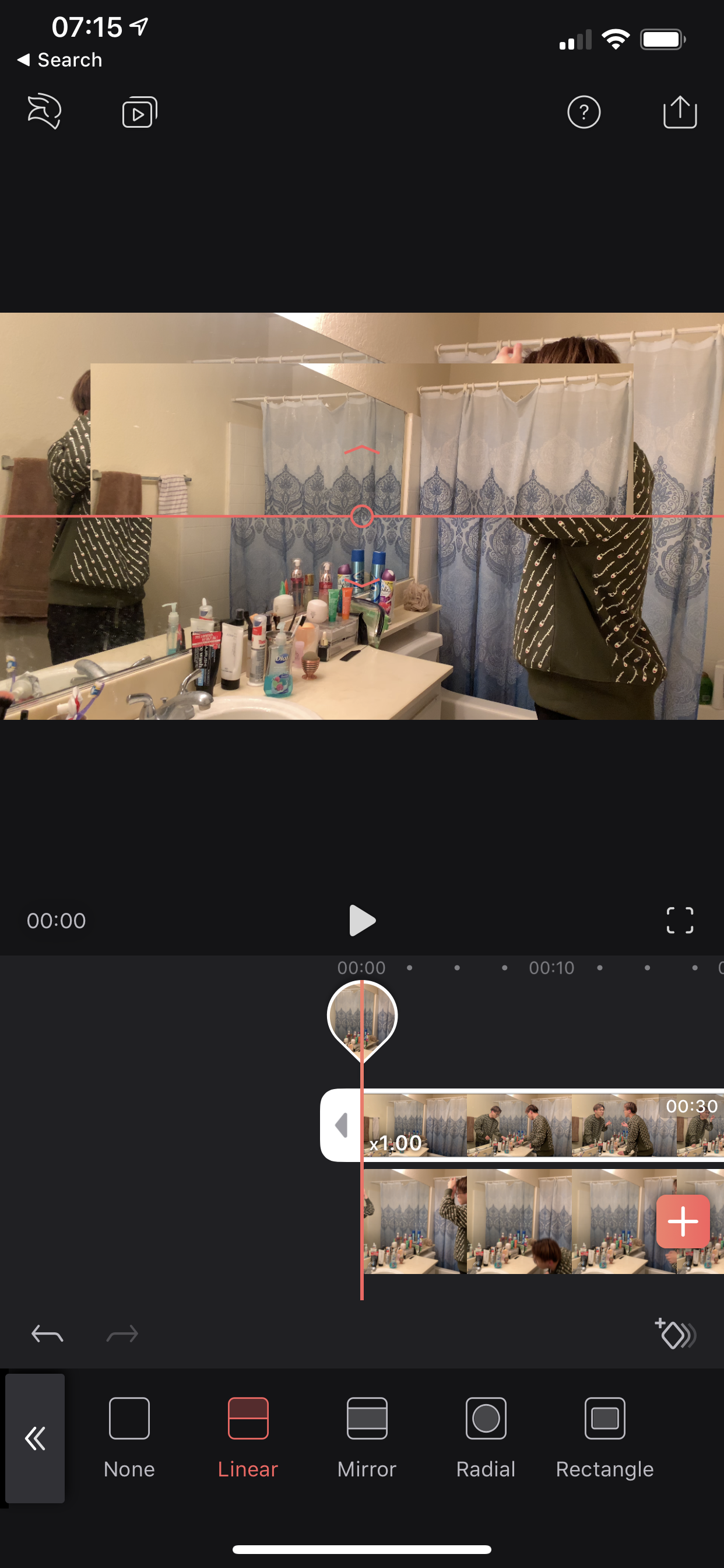Tap the red plus add button
Screen dimensions: 724x1568
683,1221
